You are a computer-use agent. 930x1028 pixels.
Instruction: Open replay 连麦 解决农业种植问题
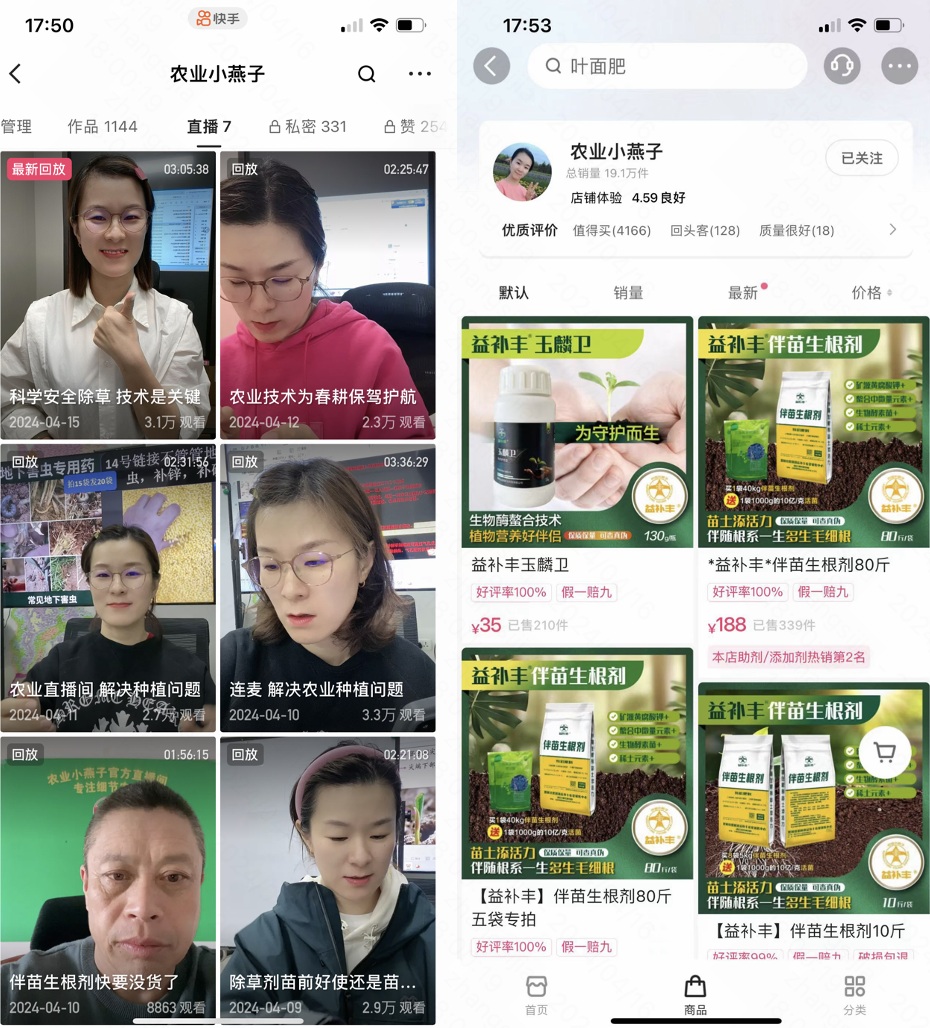click(x=327, y=588)
